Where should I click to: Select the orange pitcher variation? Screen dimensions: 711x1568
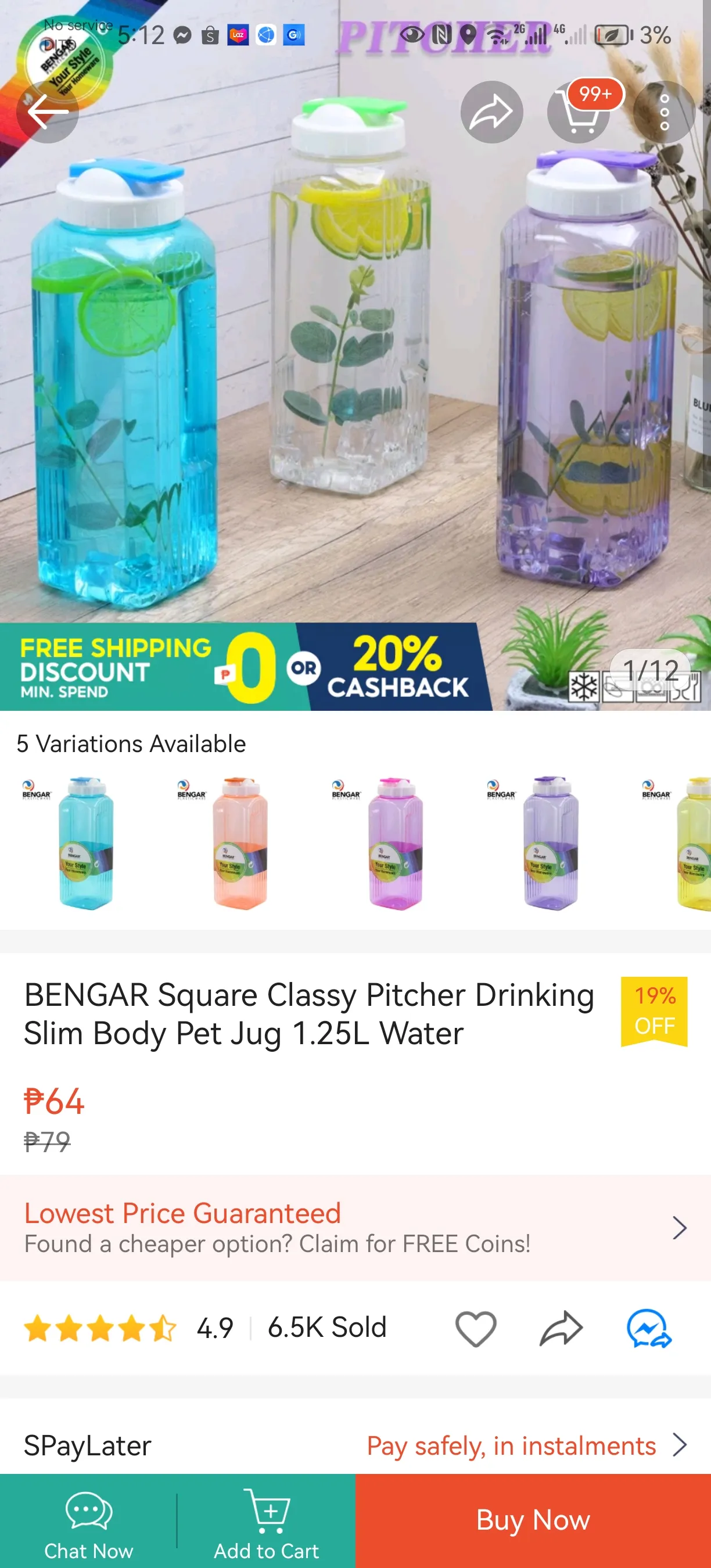(240, 843)
